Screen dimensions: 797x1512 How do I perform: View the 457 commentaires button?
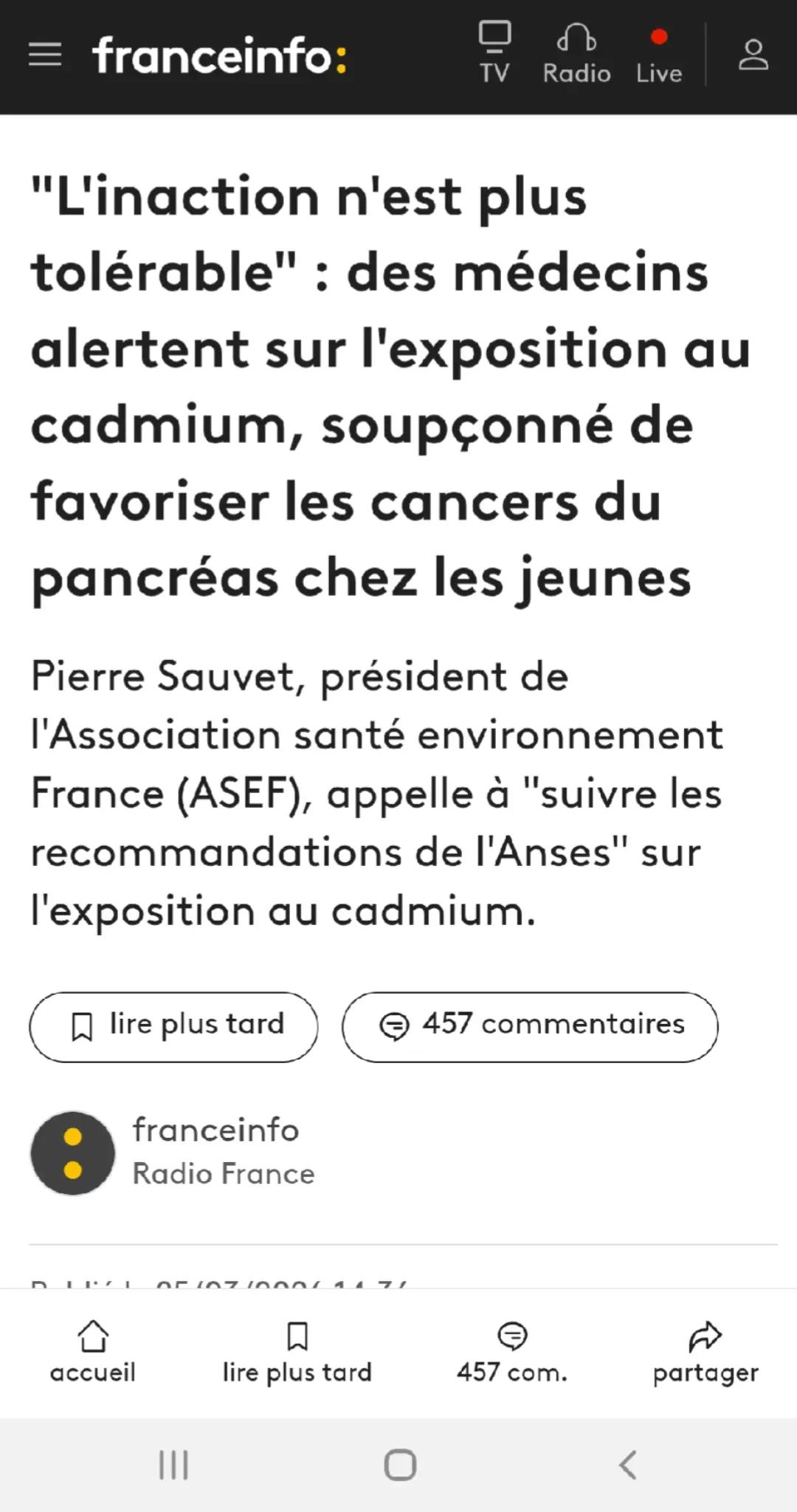tap(530, 1026)
